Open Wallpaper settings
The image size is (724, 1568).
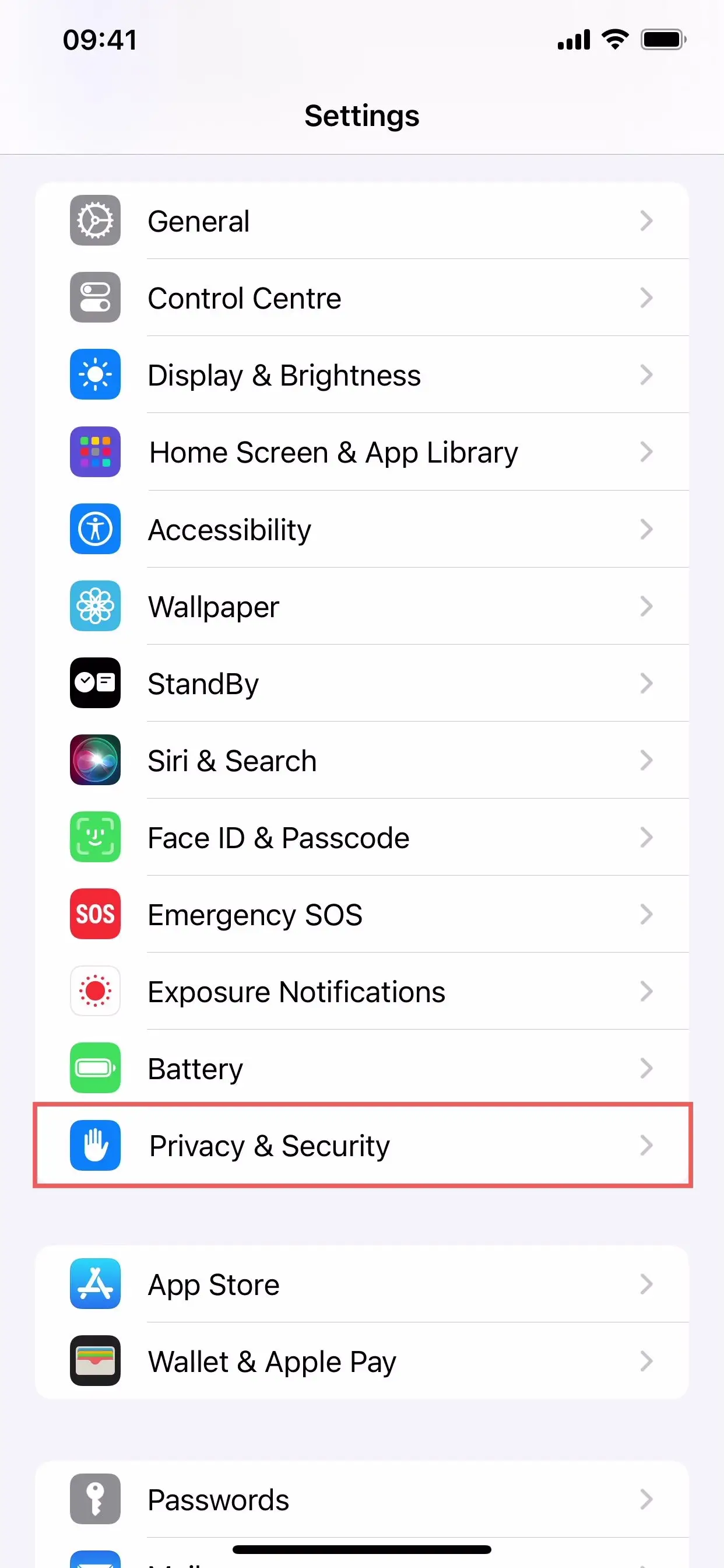click(x=361, y=606)
